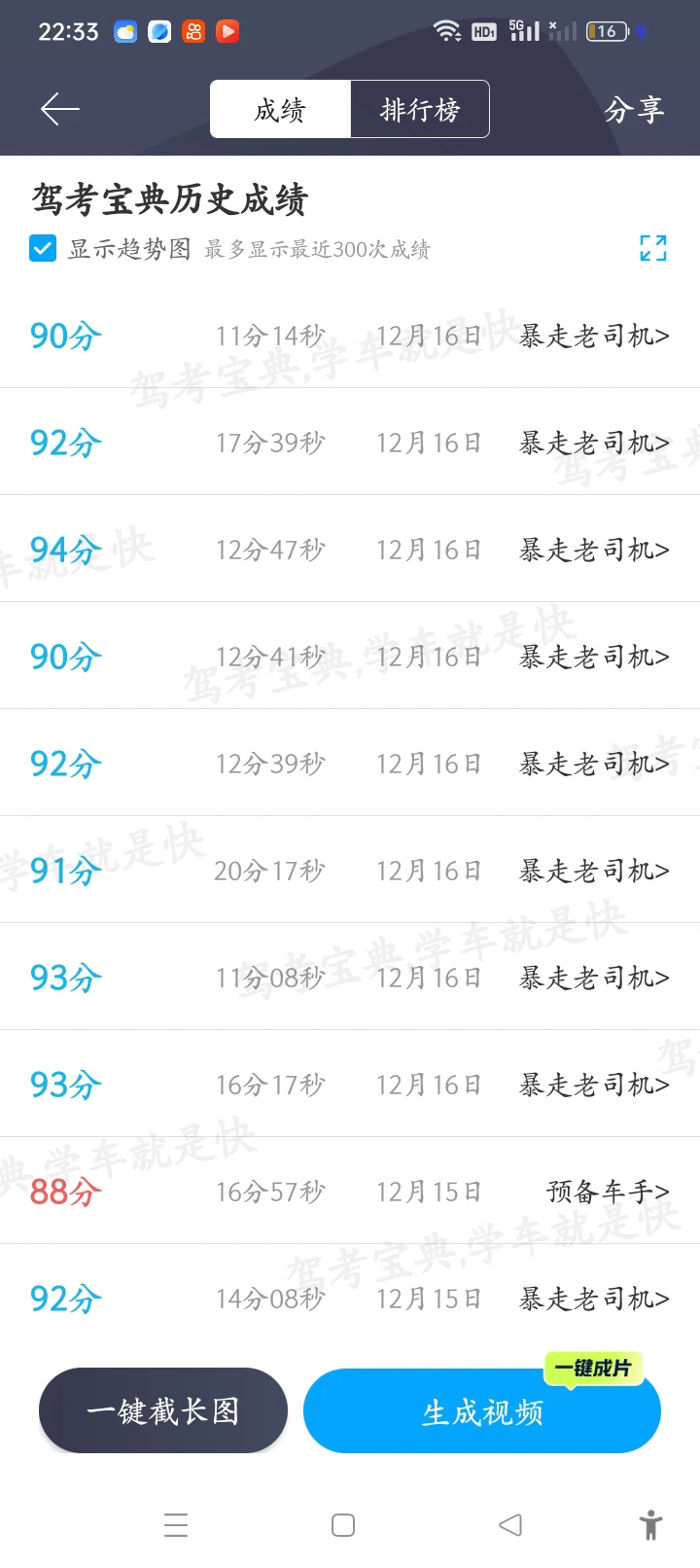Image resolution: width=700 pixels, height=1568 pixels.
Task: Tap the 生成视频 button
Action: pos(482,1412)
